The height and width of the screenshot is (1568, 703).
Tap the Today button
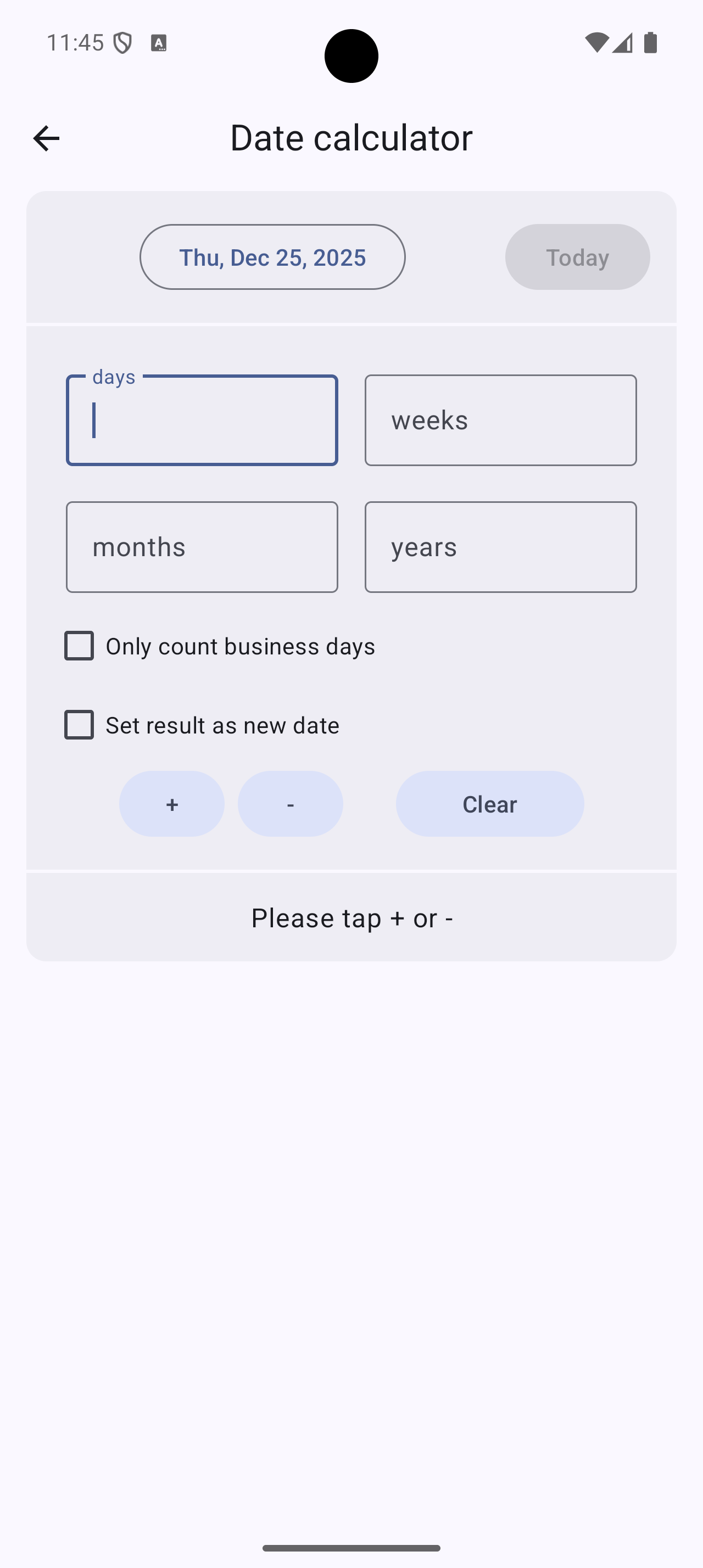pos(577,257)
